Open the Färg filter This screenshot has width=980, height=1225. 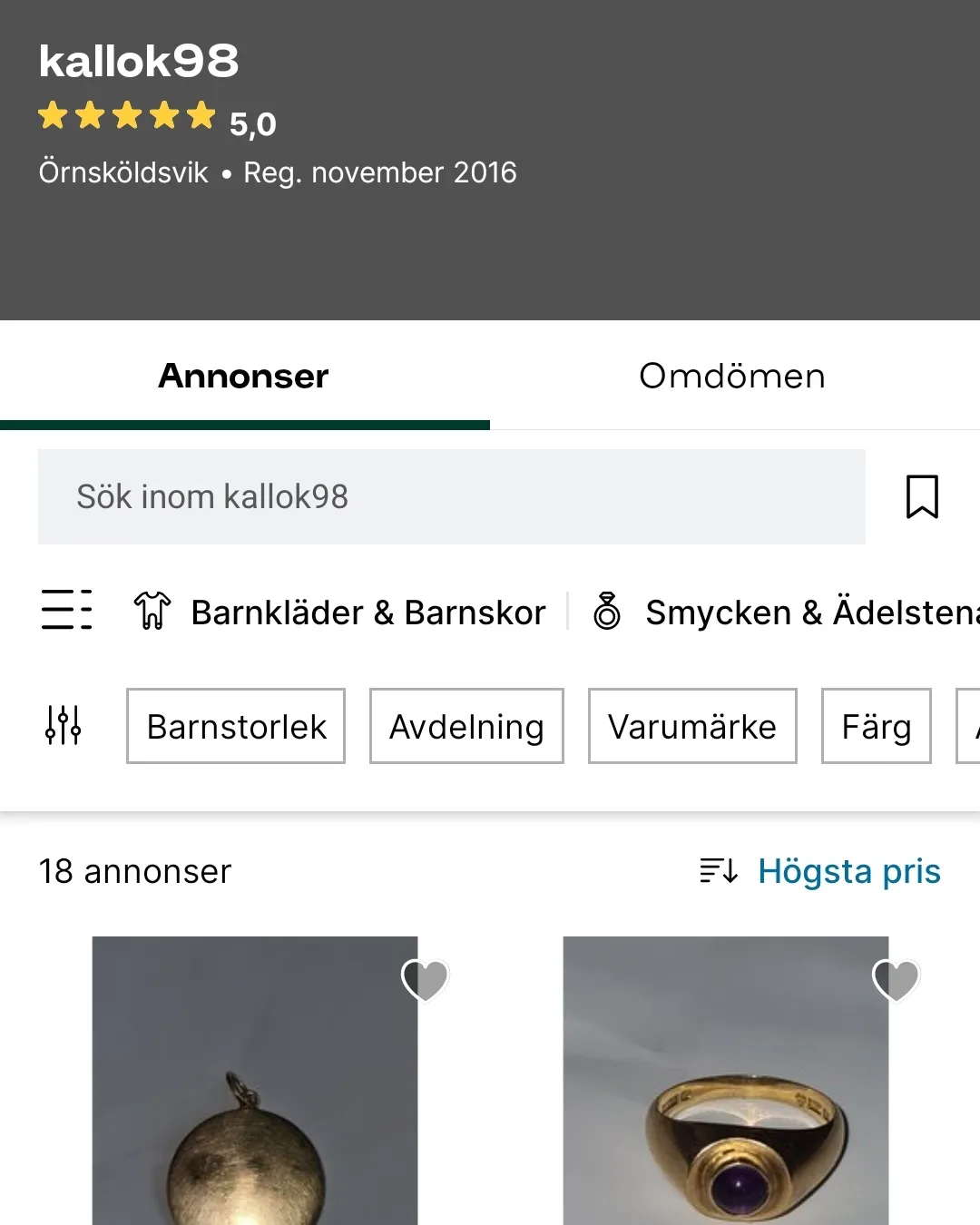point(876,726)
